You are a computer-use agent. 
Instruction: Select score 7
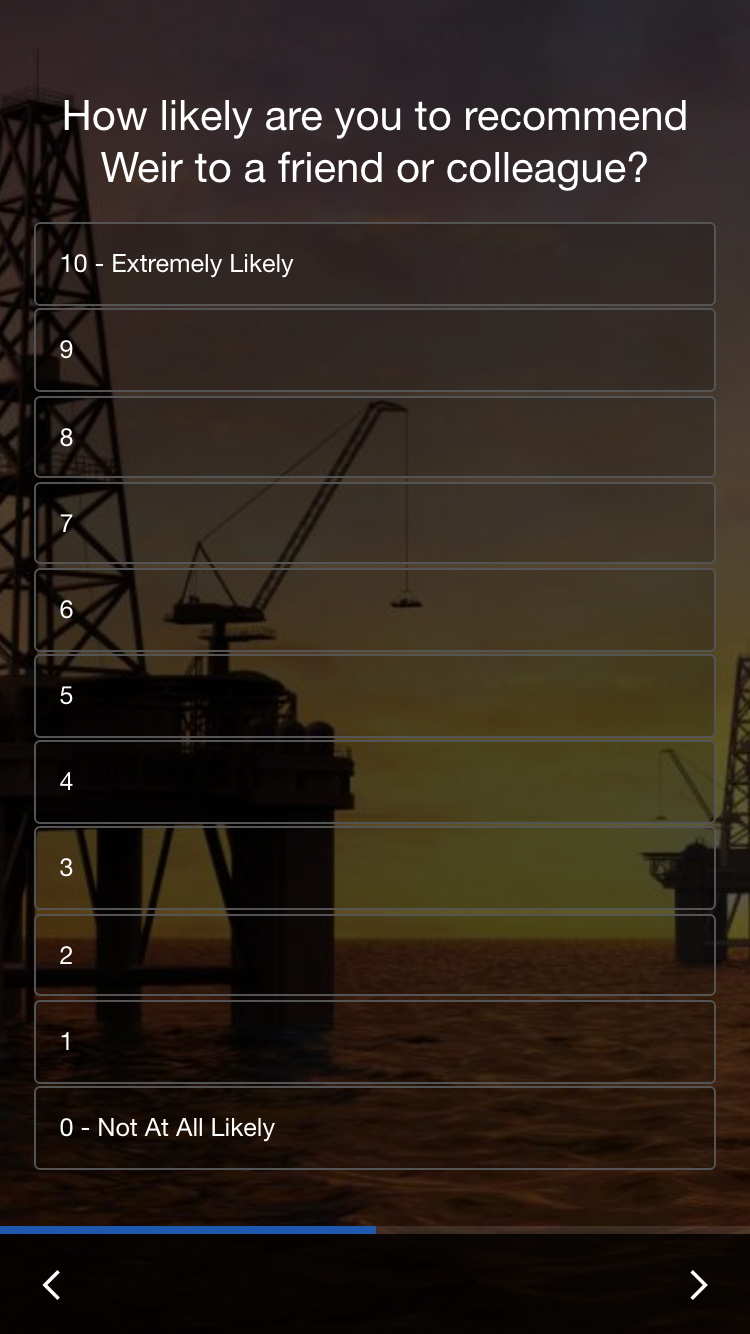coord(375,523)
